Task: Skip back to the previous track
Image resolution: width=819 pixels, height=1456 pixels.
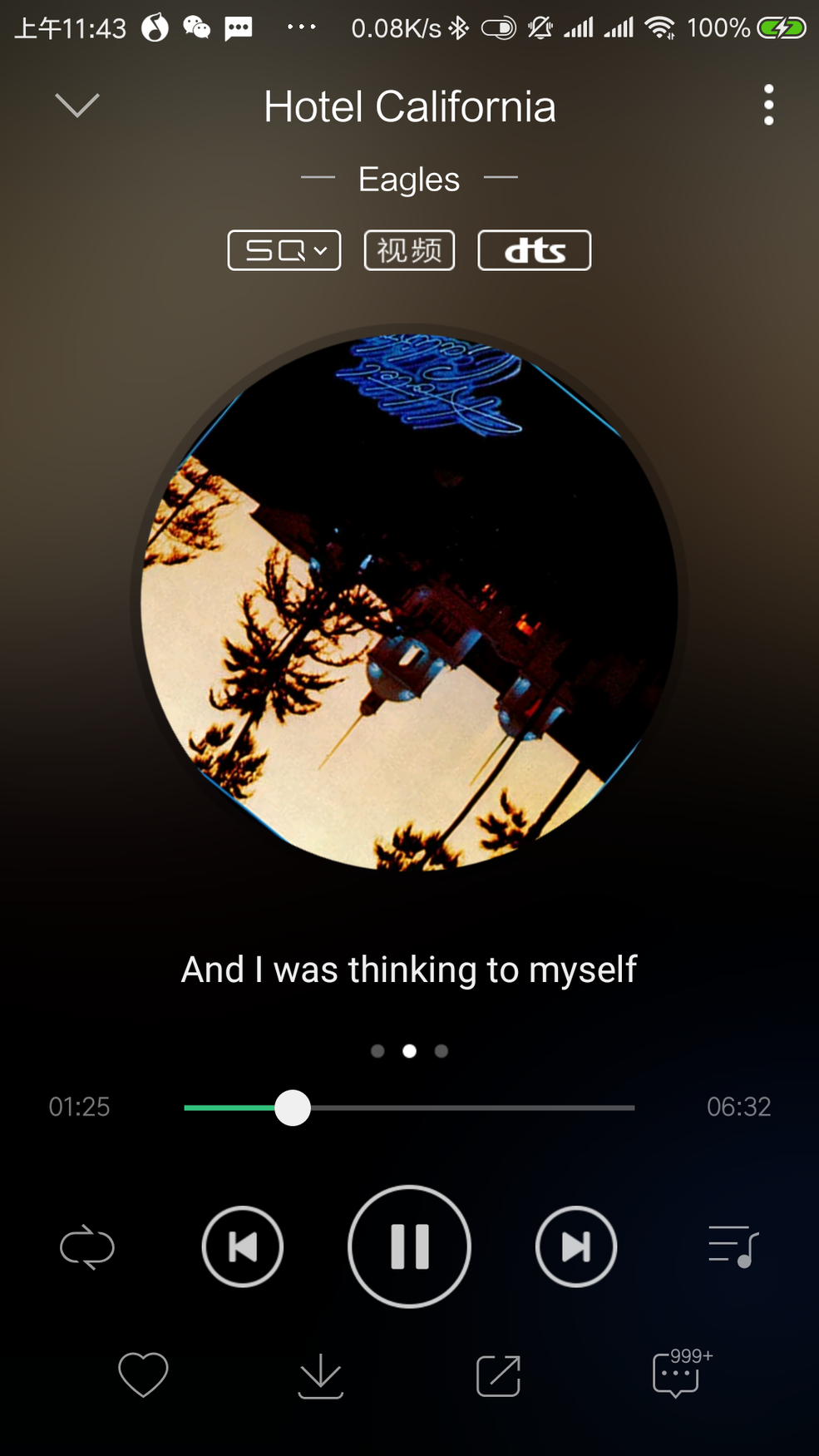Action: pos(243,1246)
